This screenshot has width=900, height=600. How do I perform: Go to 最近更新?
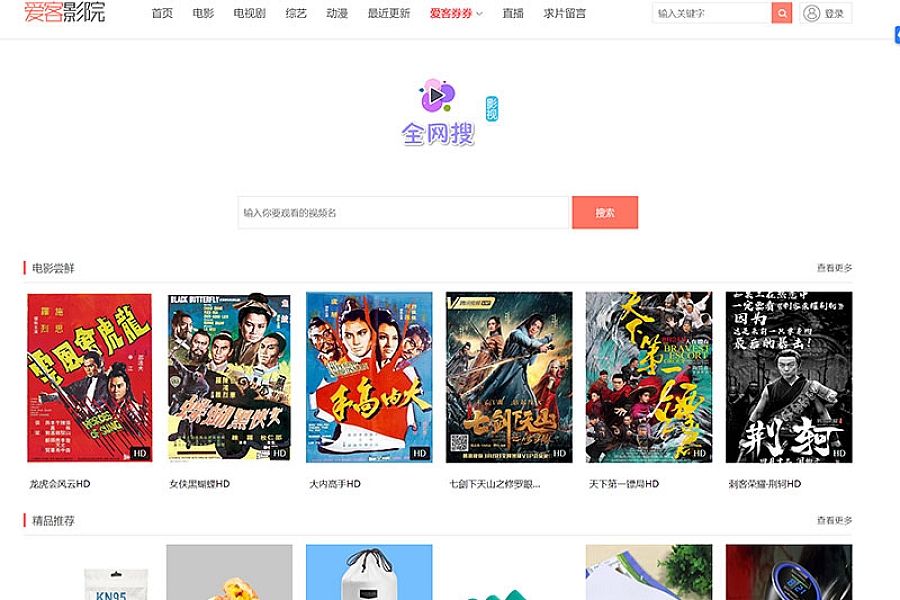[388, 14]
